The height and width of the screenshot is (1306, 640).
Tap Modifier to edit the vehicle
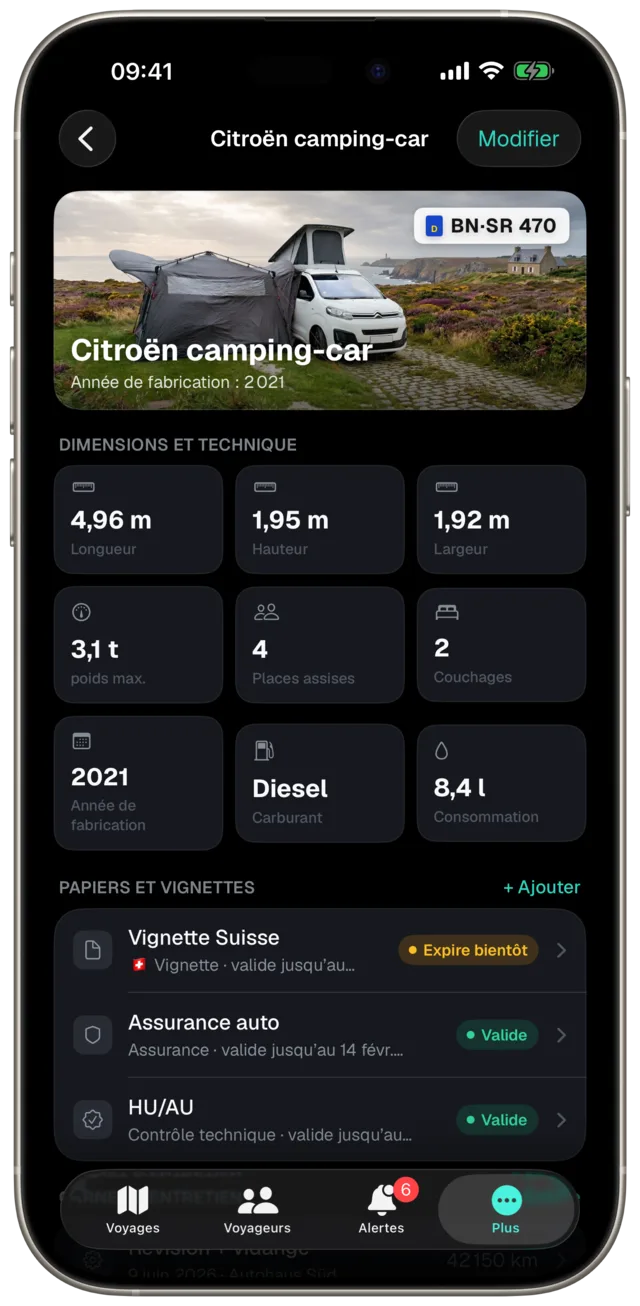point(518,139)
